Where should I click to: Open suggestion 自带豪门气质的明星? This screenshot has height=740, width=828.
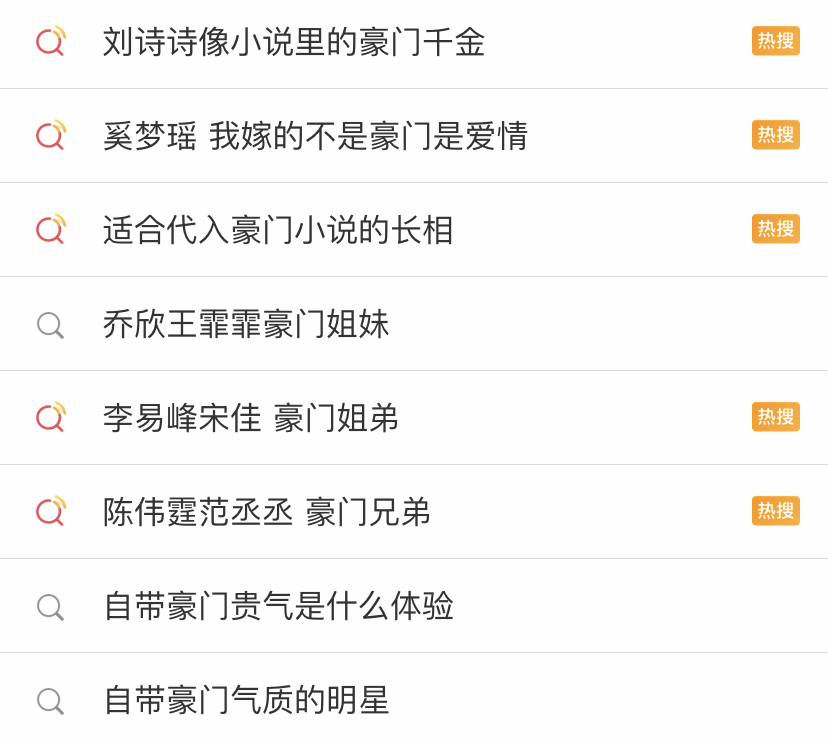tap(246, 700)
